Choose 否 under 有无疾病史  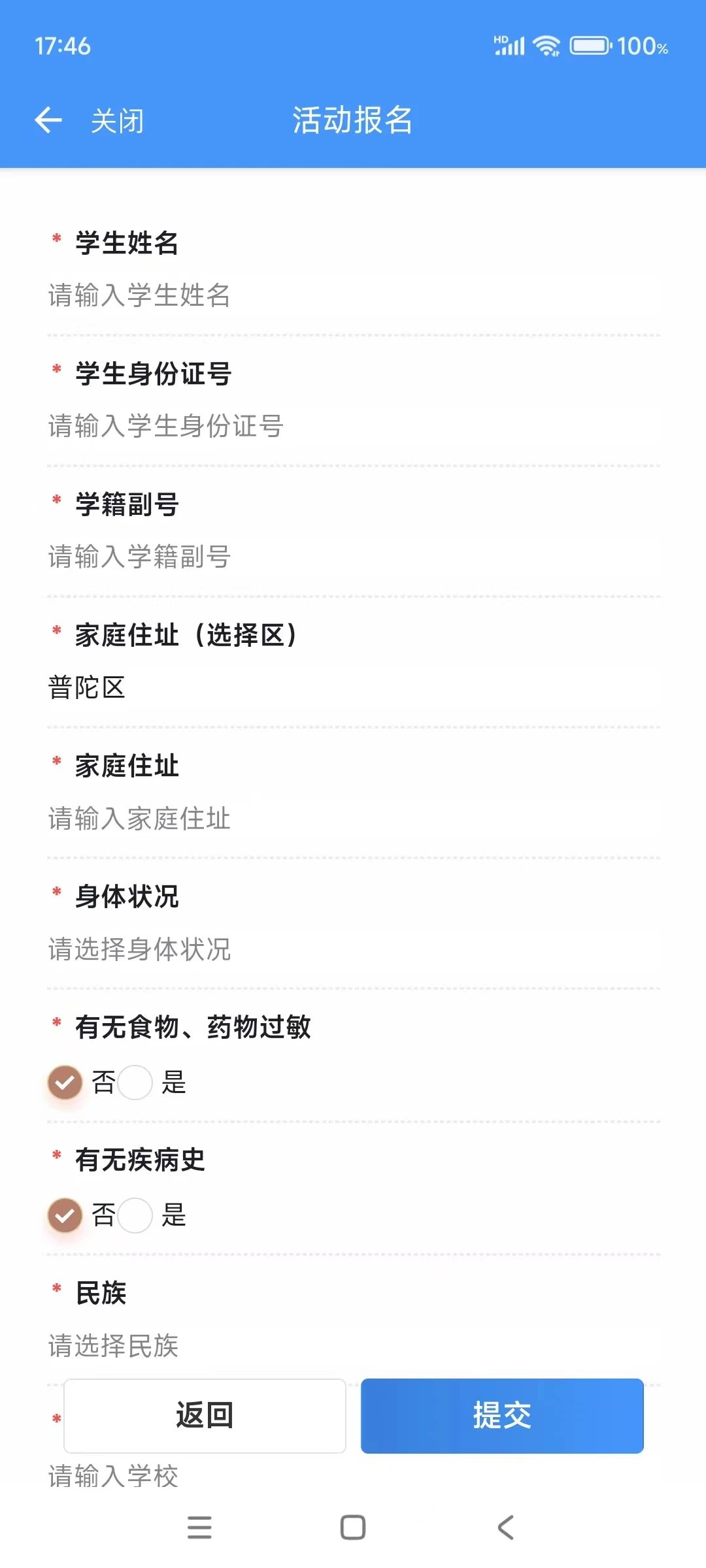tap(65, 1215)
